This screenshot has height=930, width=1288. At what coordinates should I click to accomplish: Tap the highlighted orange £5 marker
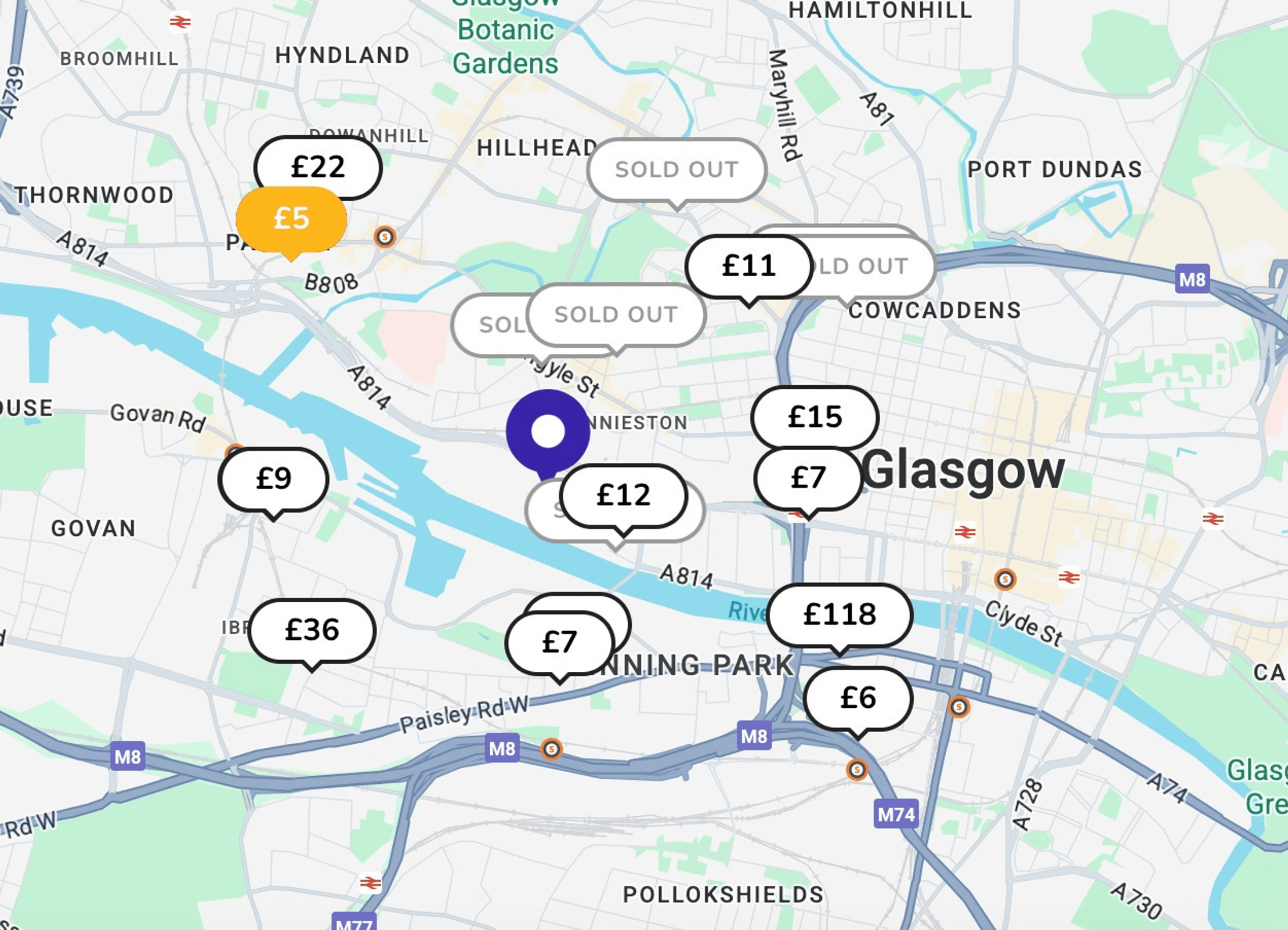(x=291, y=219)
